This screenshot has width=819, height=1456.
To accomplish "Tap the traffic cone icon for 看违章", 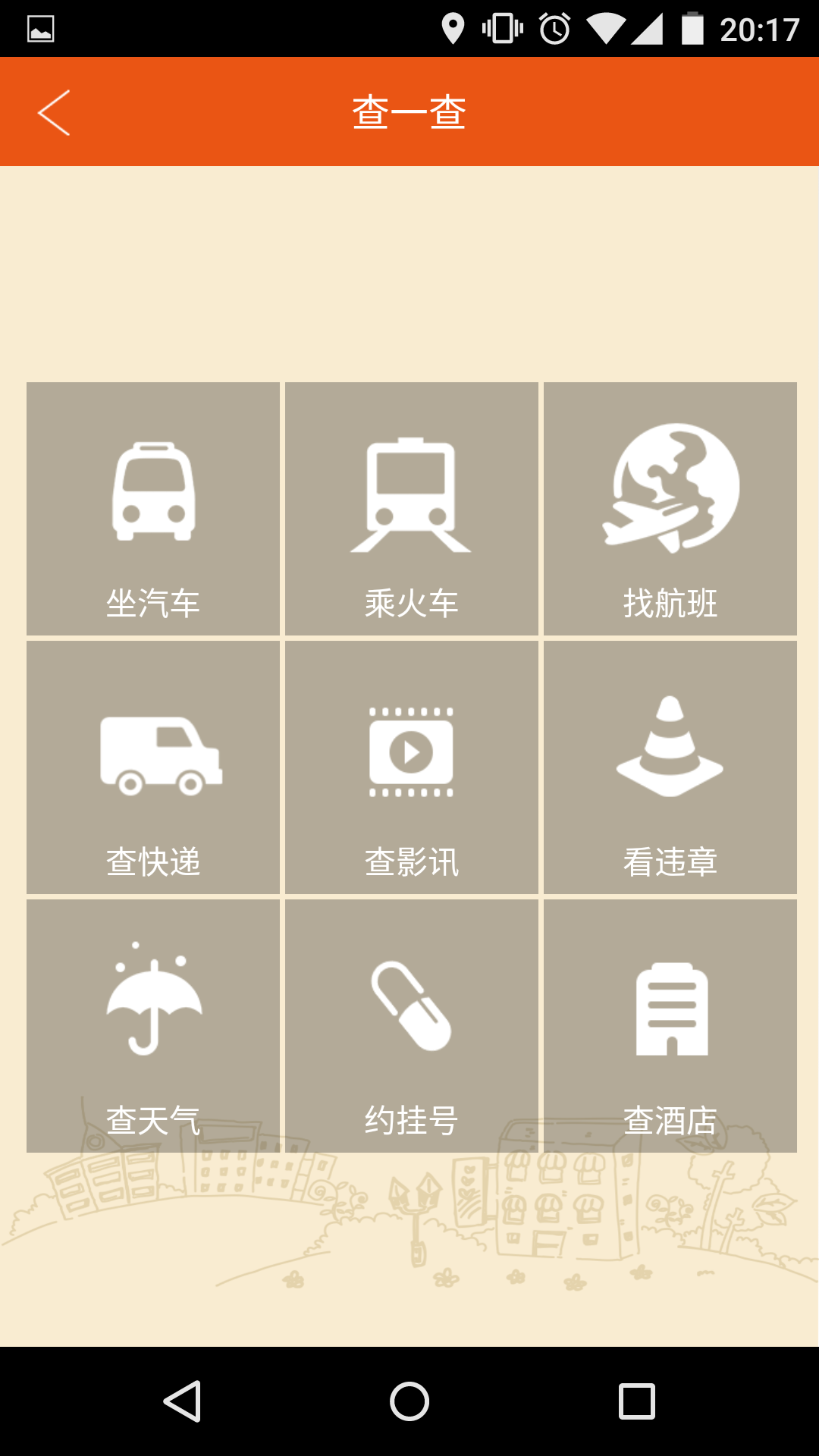I will (x=670, y=747).
